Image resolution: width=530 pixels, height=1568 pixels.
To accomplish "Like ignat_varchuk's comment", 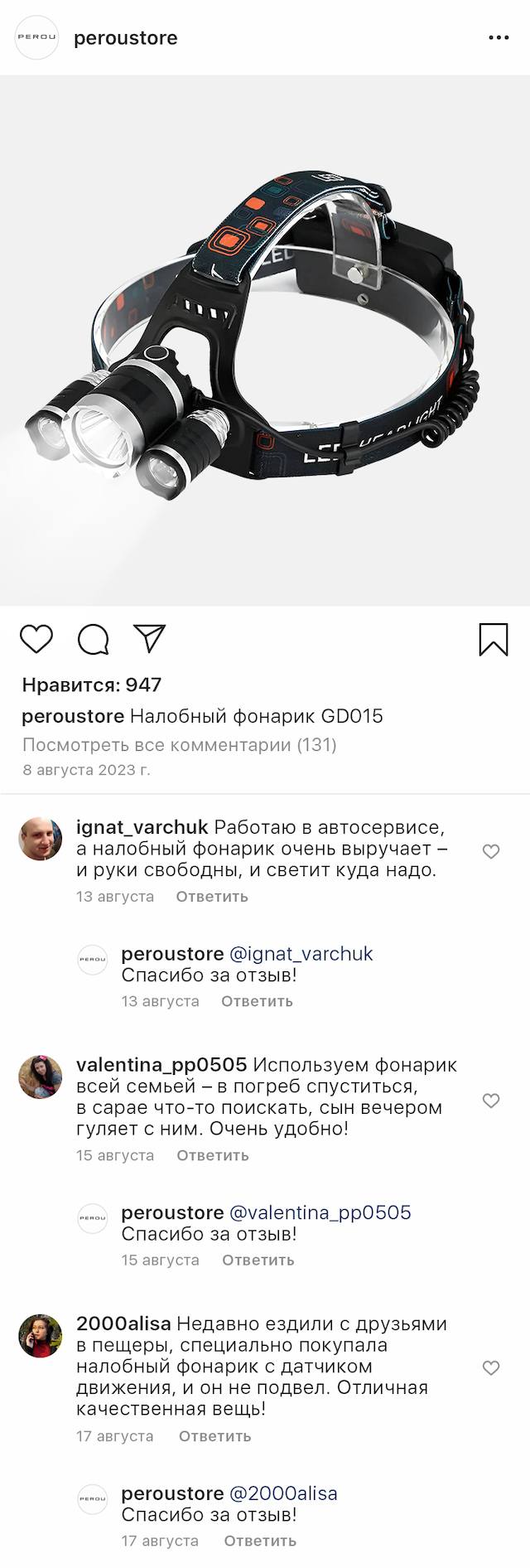I will click(x=491, y=851).
